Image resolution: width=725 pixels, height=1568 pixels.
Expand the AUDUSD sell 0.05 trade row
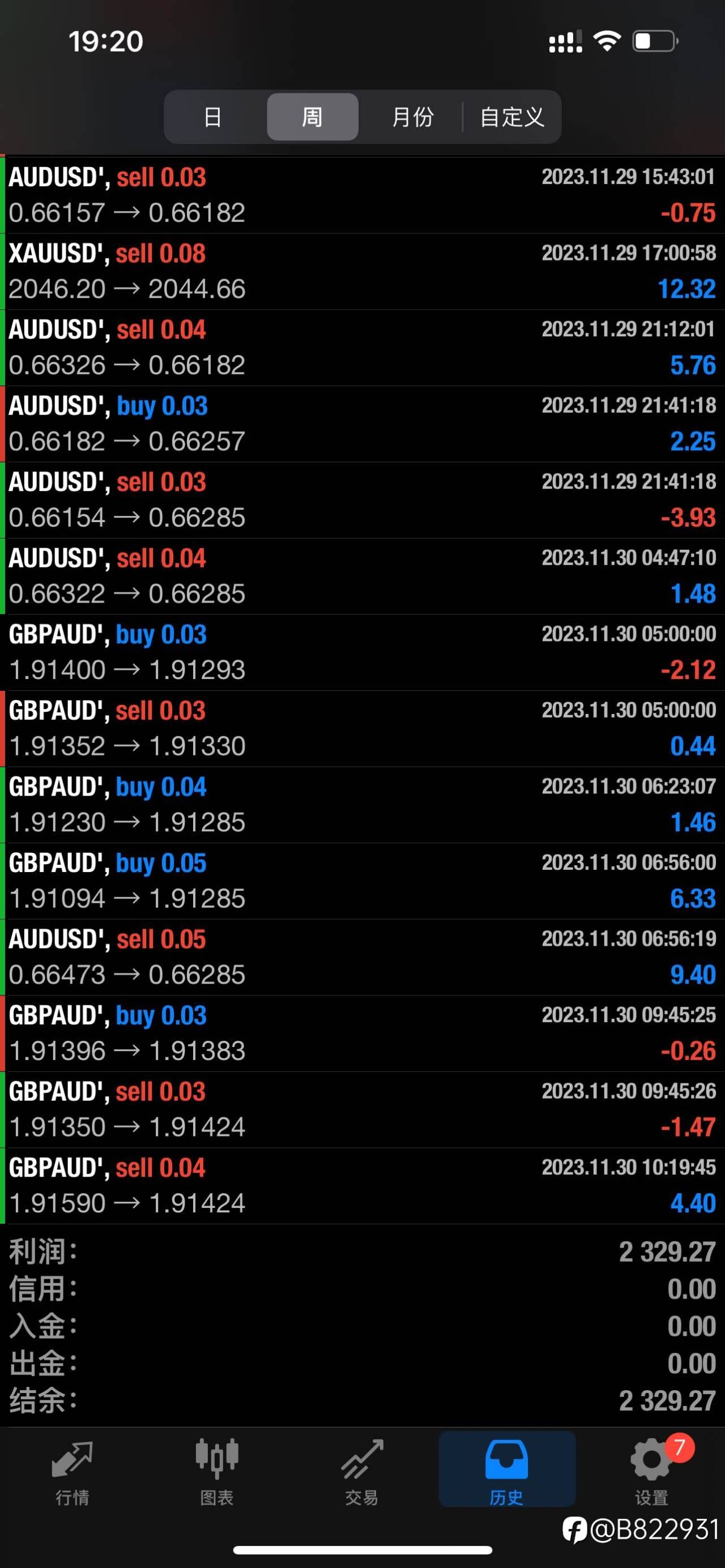pos(362,958)
